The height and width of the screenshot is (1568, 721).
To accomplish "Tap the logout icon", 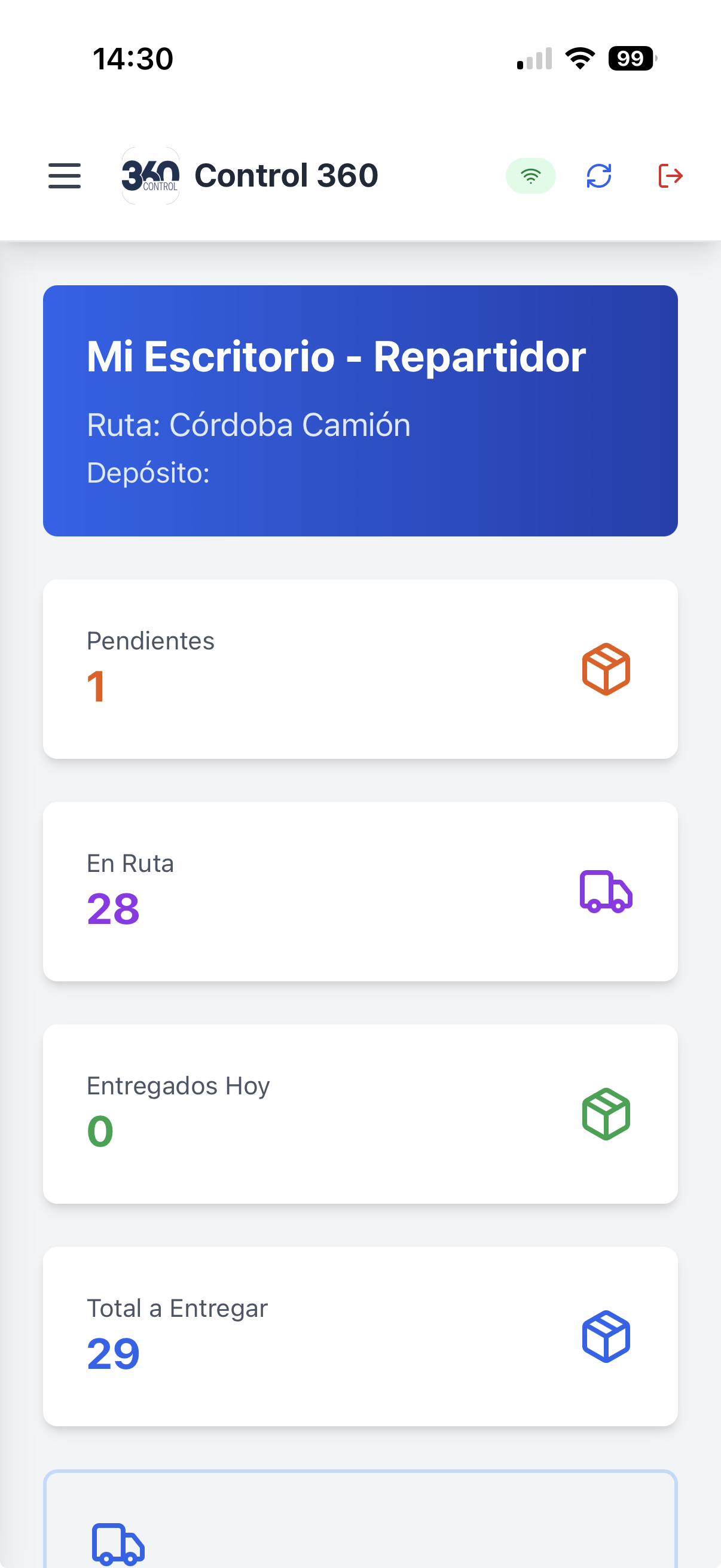I will [670, 176].
